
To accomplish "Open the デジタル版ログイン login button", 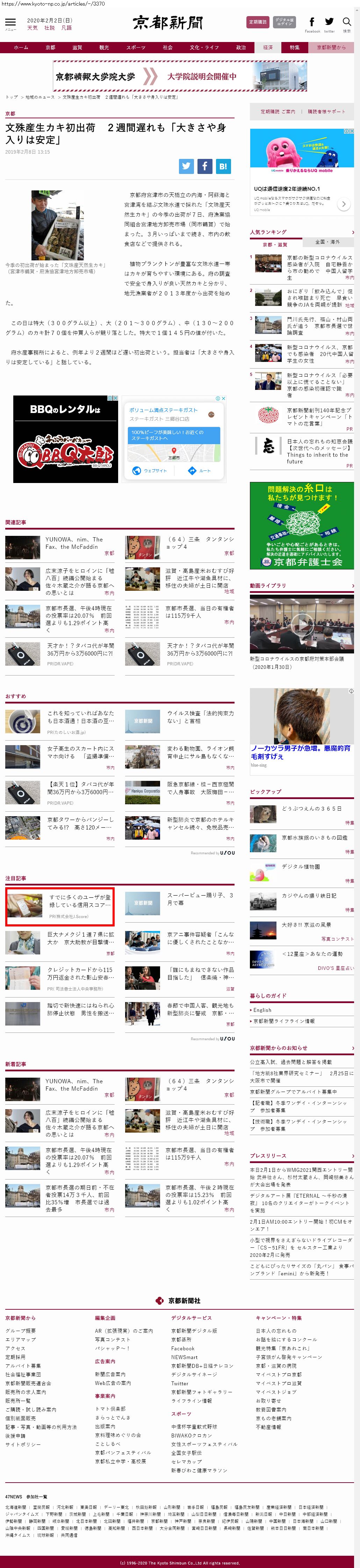I will (284, 22).
